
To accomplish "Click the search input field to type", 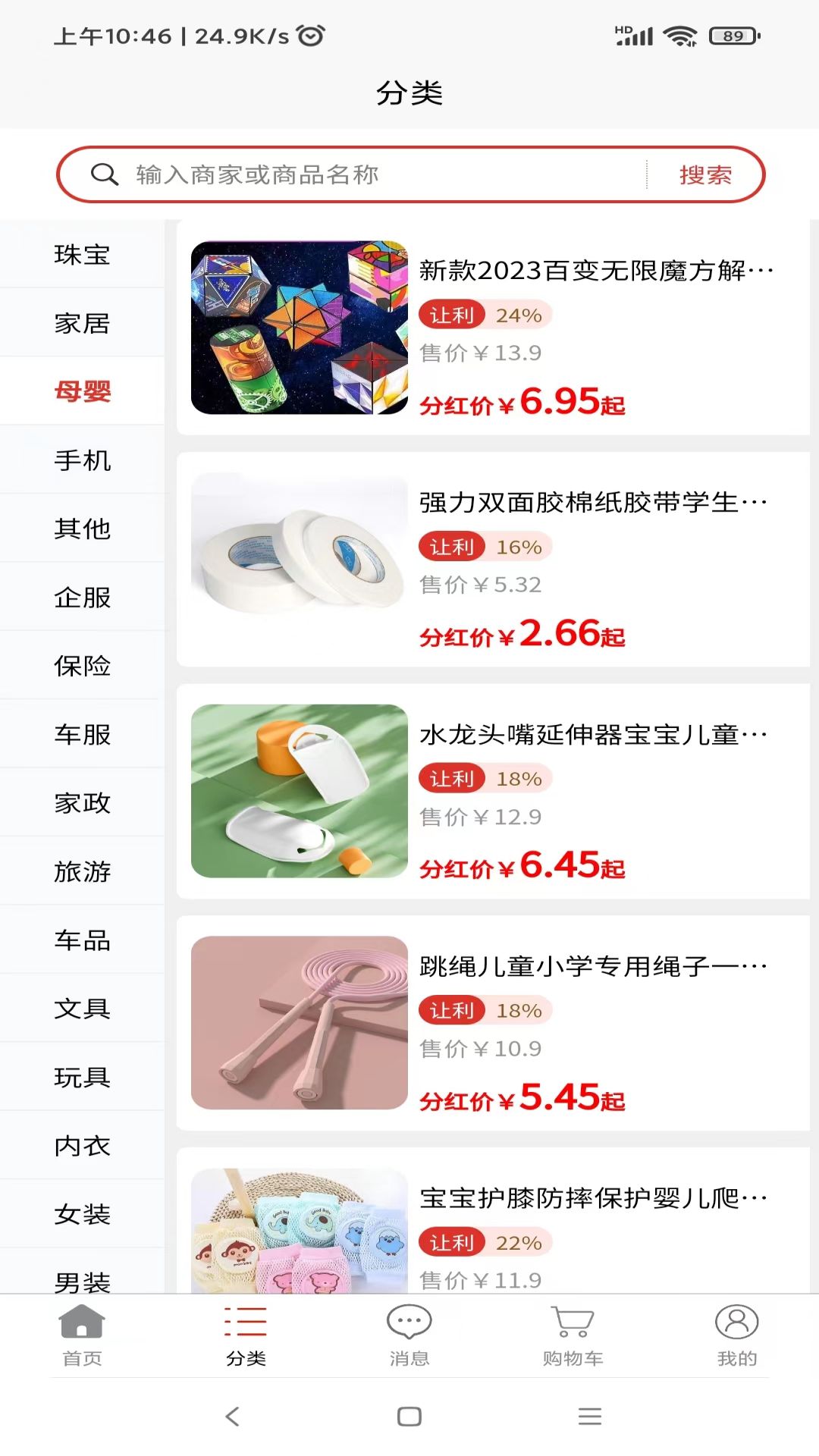I will click(341, 174).
